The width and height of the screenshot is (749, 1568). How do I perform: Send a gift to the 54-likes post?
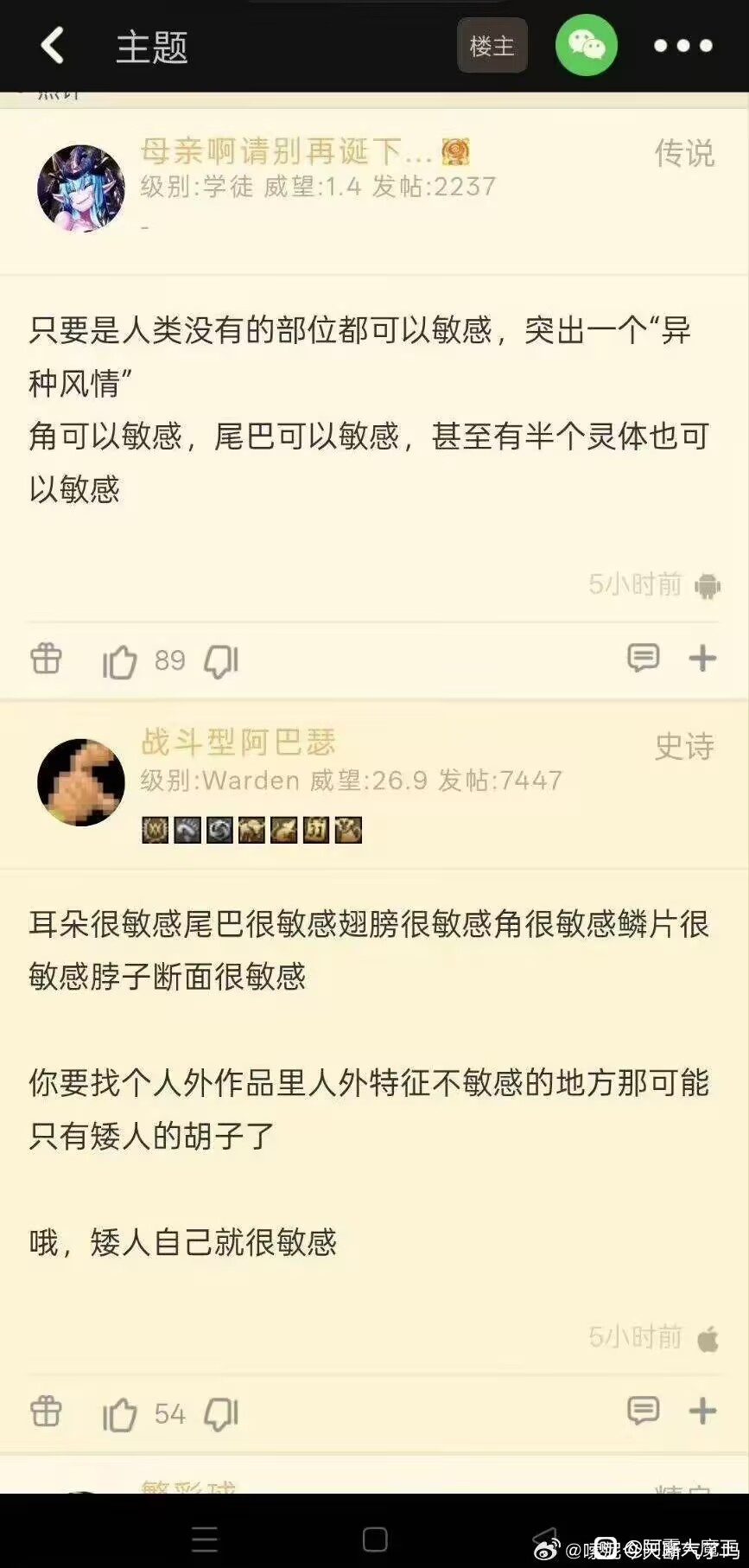[46, 1412]
